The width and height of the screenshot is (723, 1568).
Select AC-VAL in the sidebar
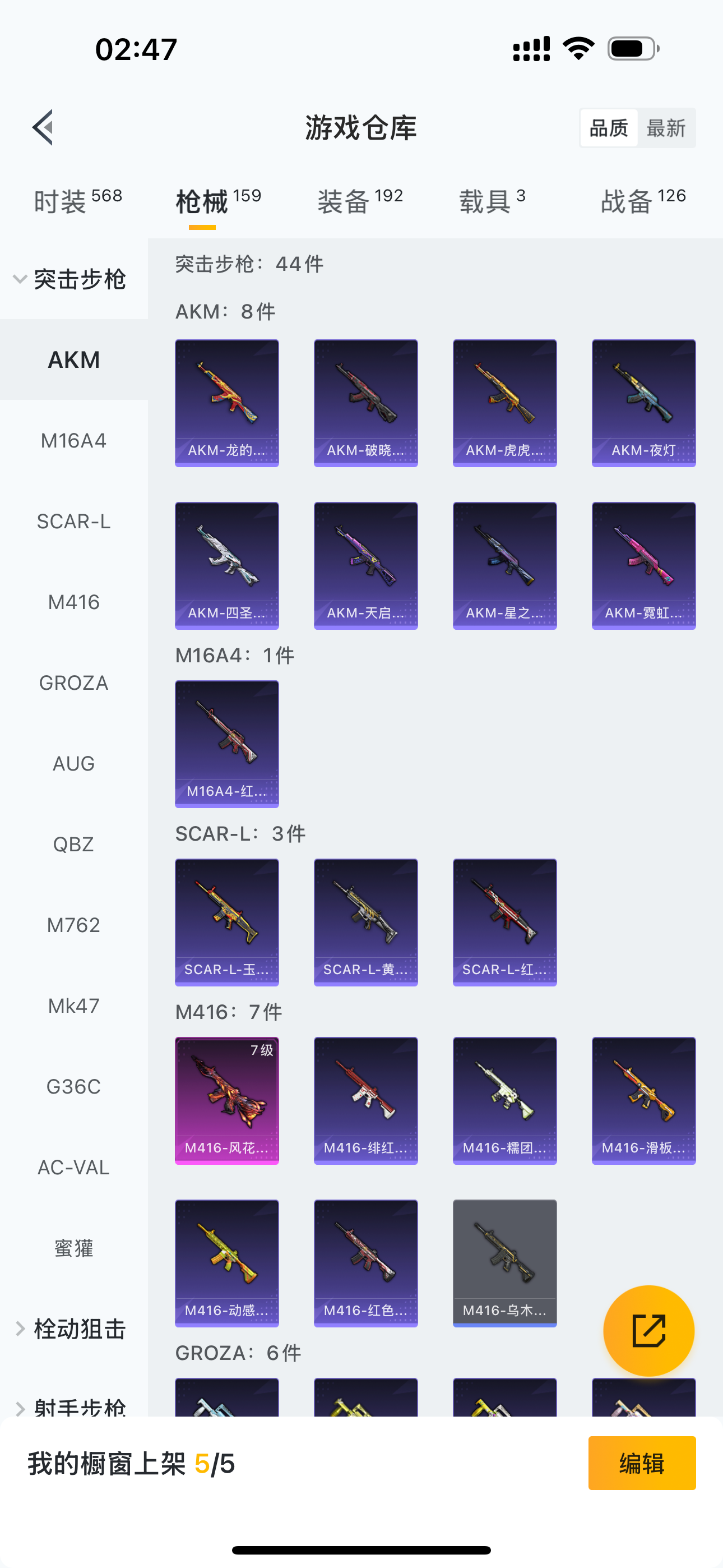(x=73, y=1168)
